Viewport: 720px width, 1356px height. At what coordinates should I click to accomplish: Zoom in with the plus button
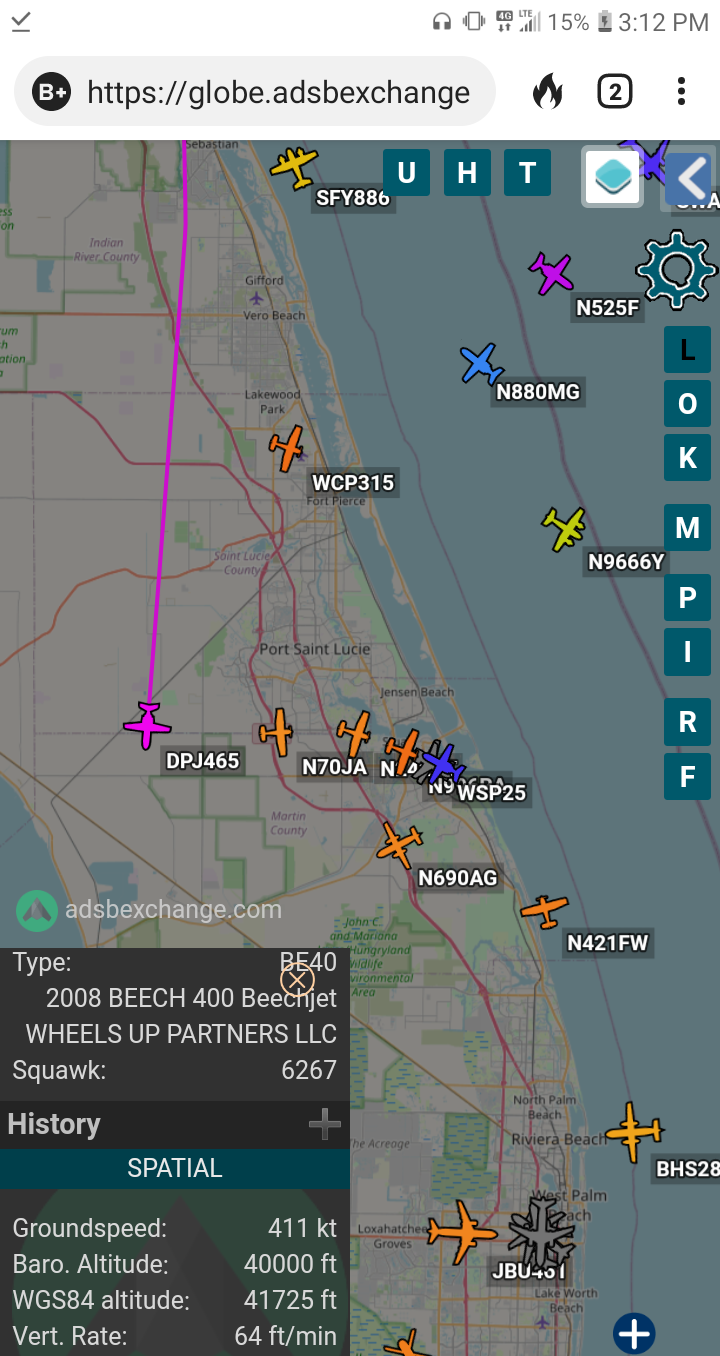point(634,1333)
